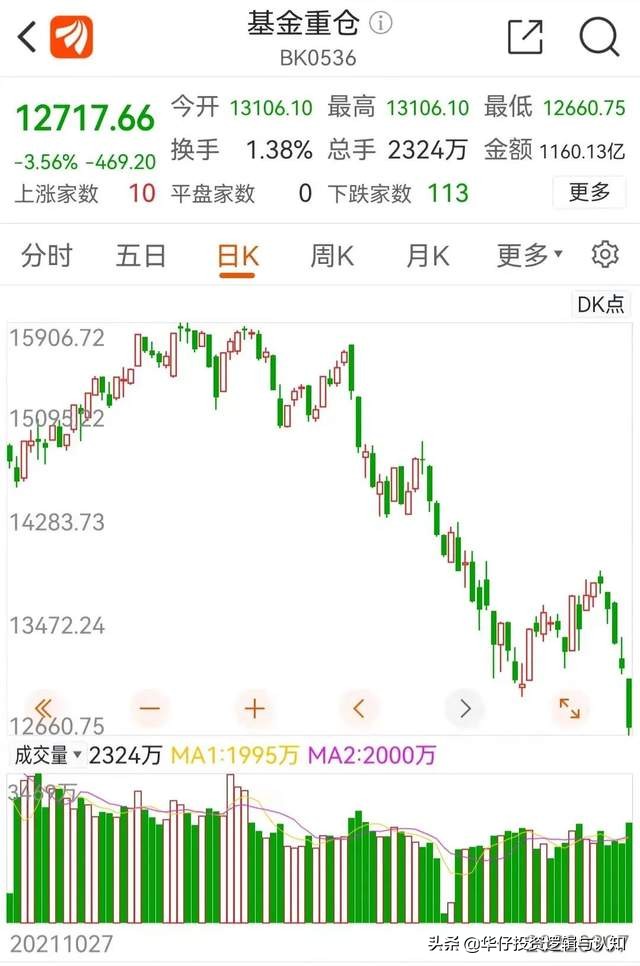Expand the 更多 chart period dropdown
The height and width of the screenshot is (966, 640).
[x=529, y=256]
